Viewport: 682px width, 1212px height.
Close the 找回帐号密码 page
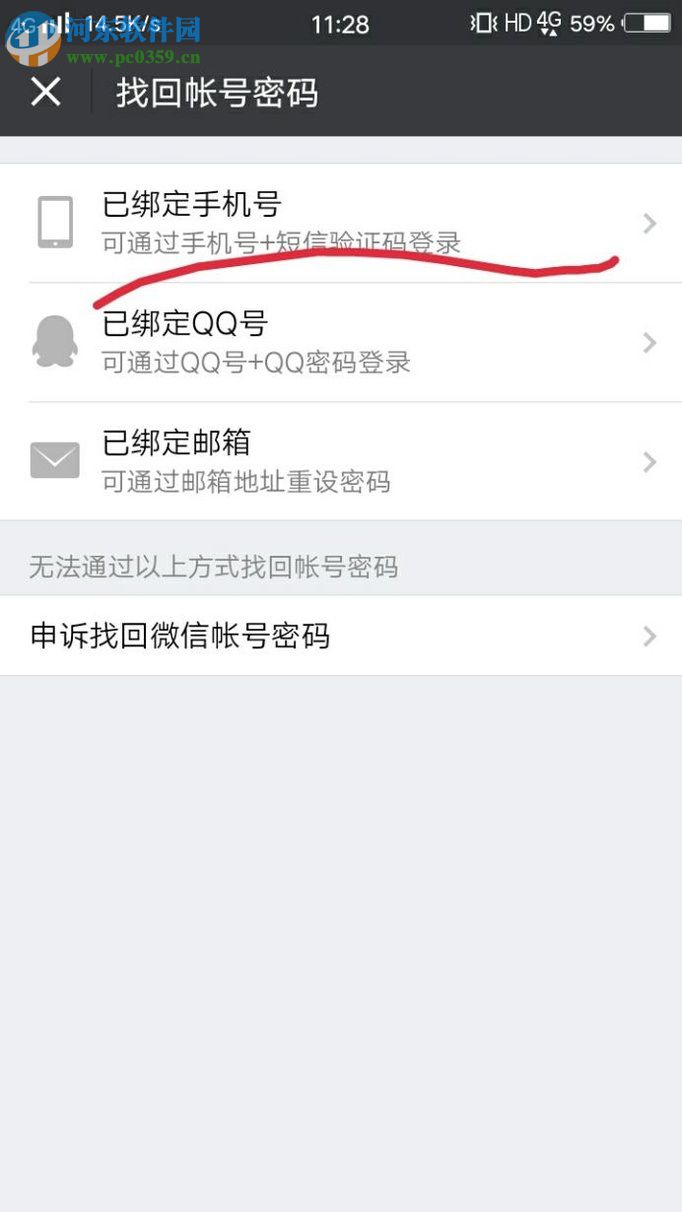(x=46, y=92)
